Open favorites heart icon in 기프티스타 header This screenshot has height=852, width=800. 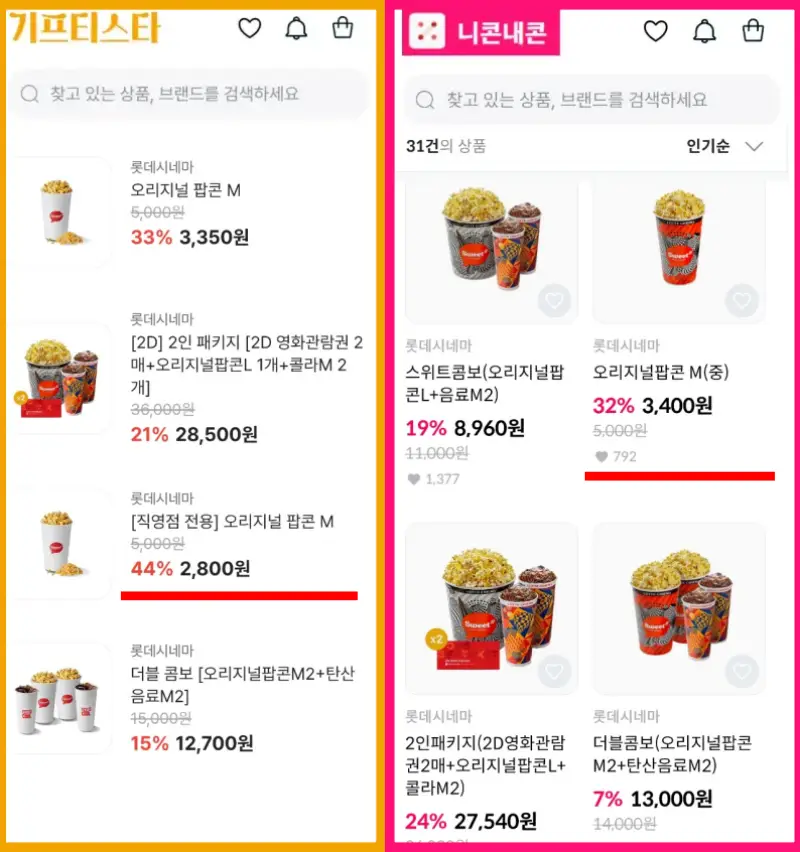tap(249, 28)
